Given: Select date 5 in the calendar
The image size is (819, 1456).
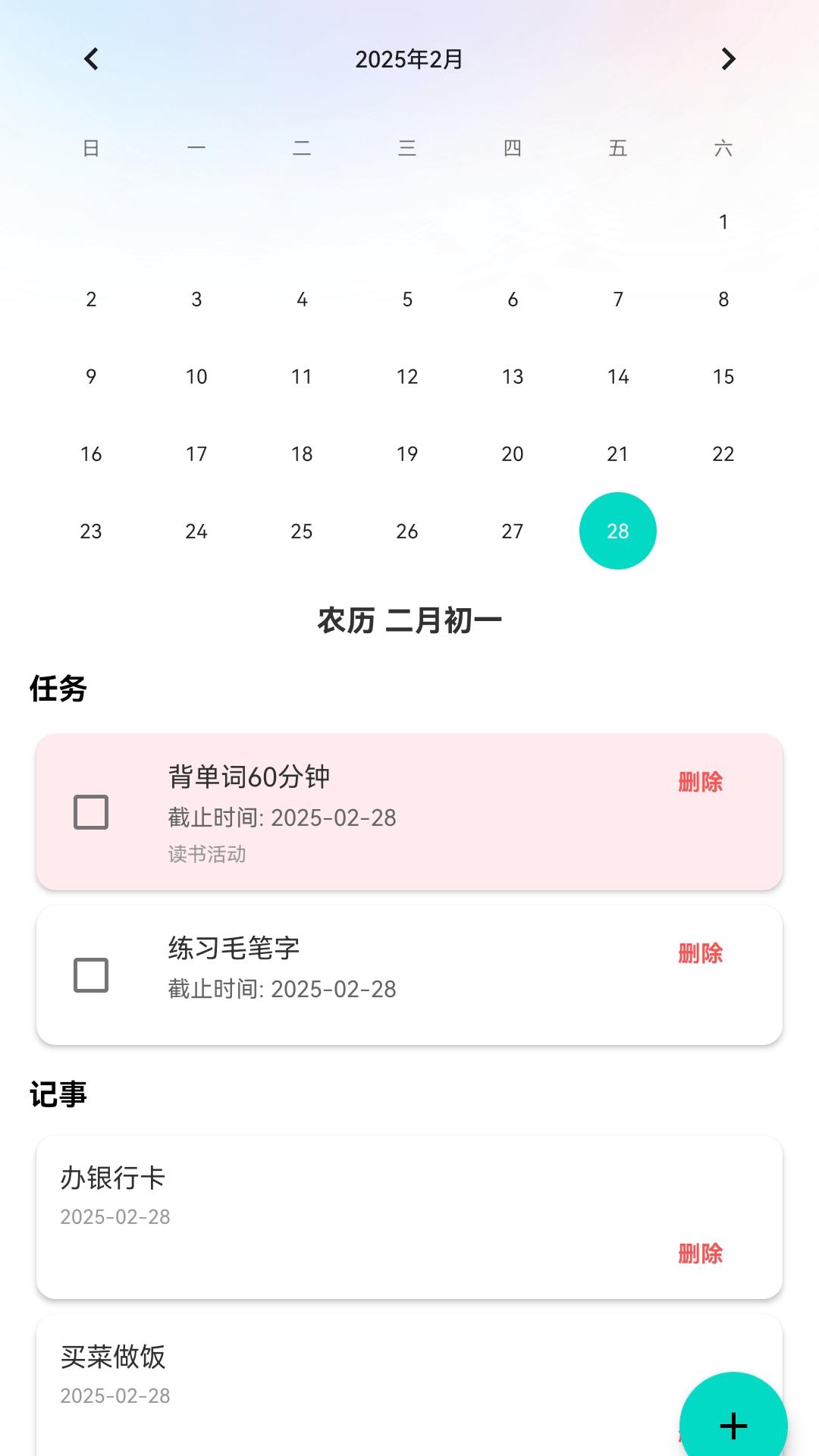Looking at the screenshot, I should click(x=407, y=299).
